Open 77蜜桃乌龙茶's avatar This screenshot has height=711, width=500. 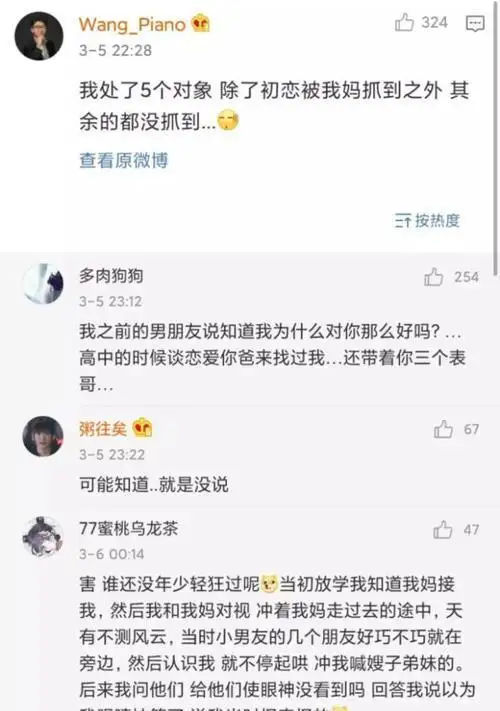click(43, 537)
